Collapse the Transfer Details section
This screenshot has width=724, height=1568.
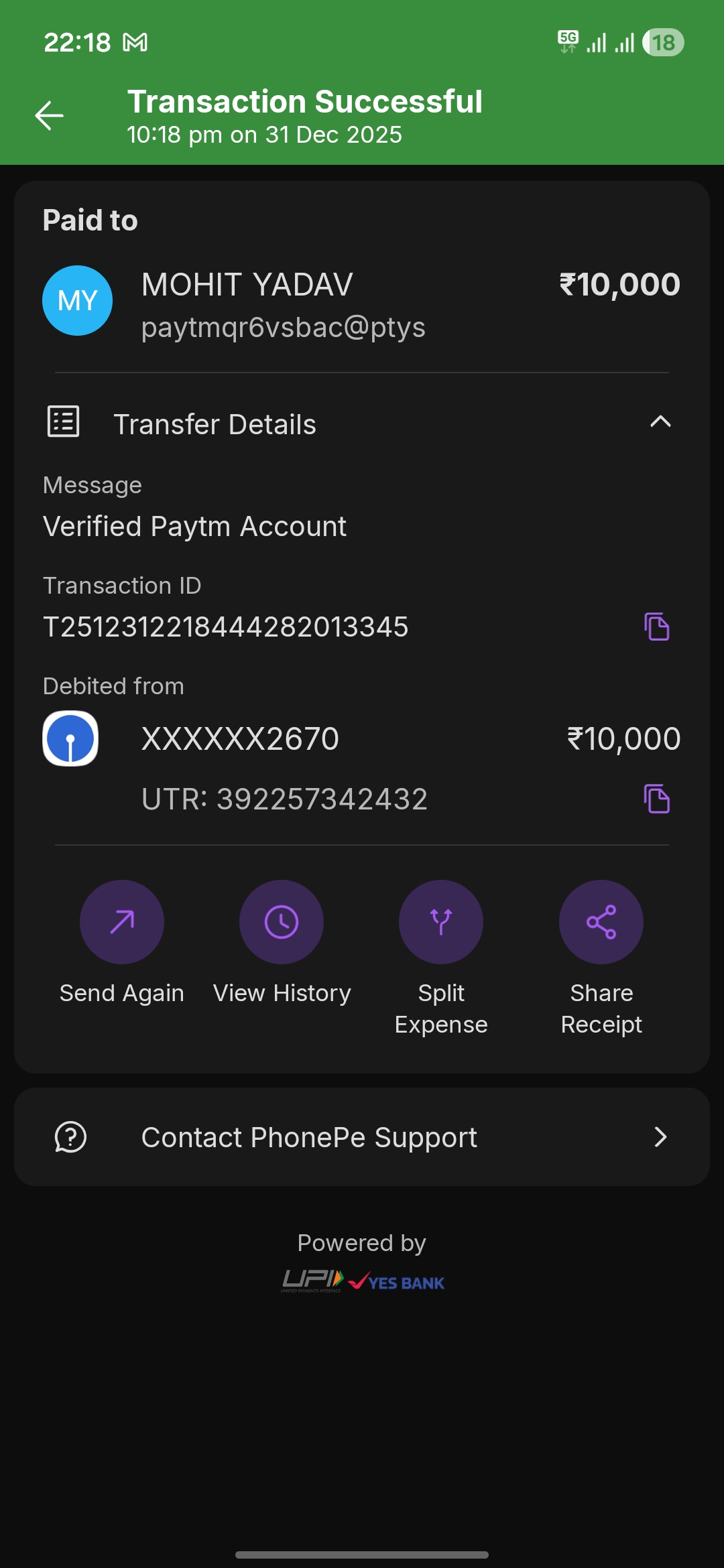(660, 422)
